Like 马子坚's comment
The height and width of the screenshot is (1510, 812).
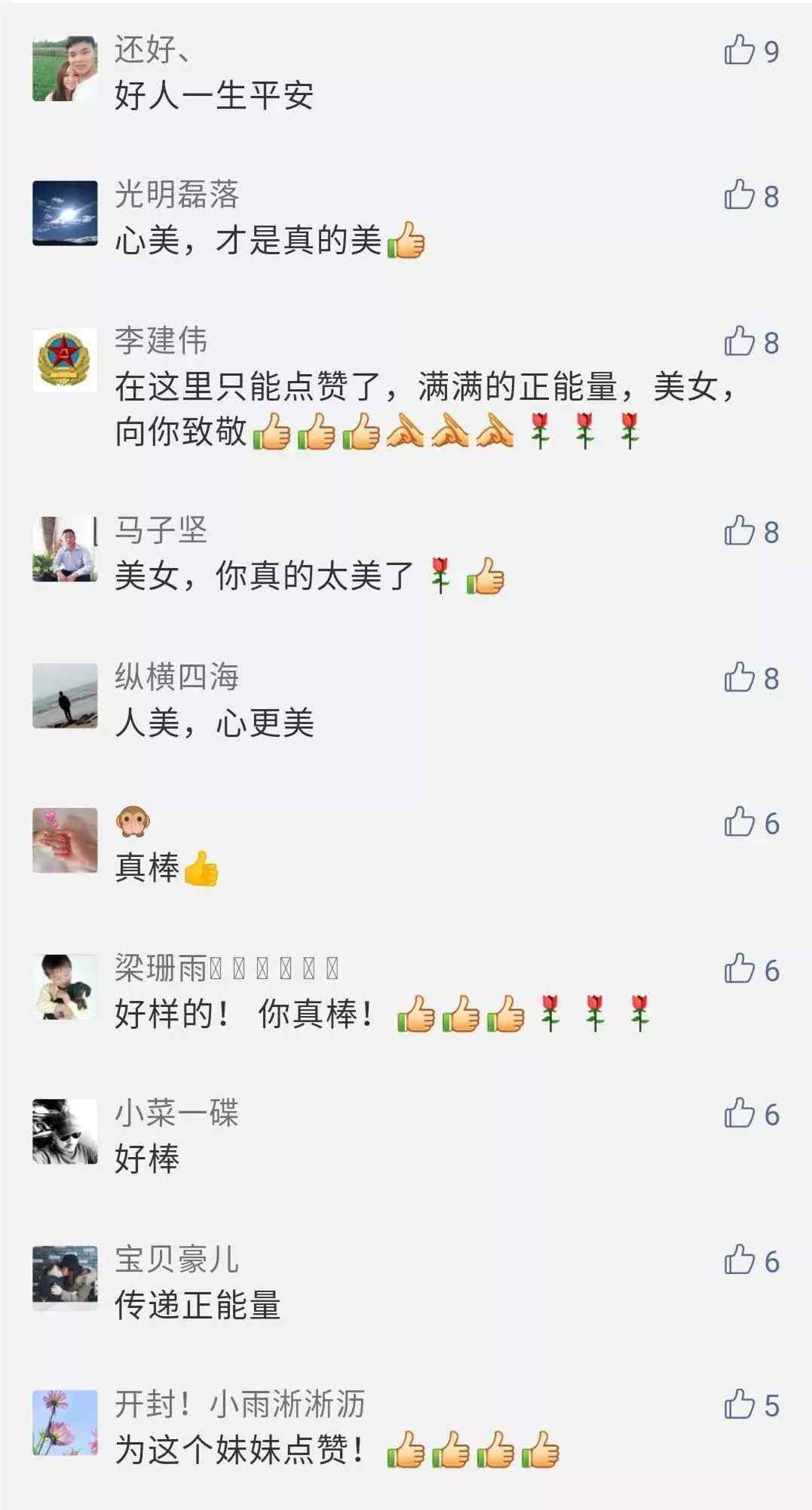[x=740, y=531]
